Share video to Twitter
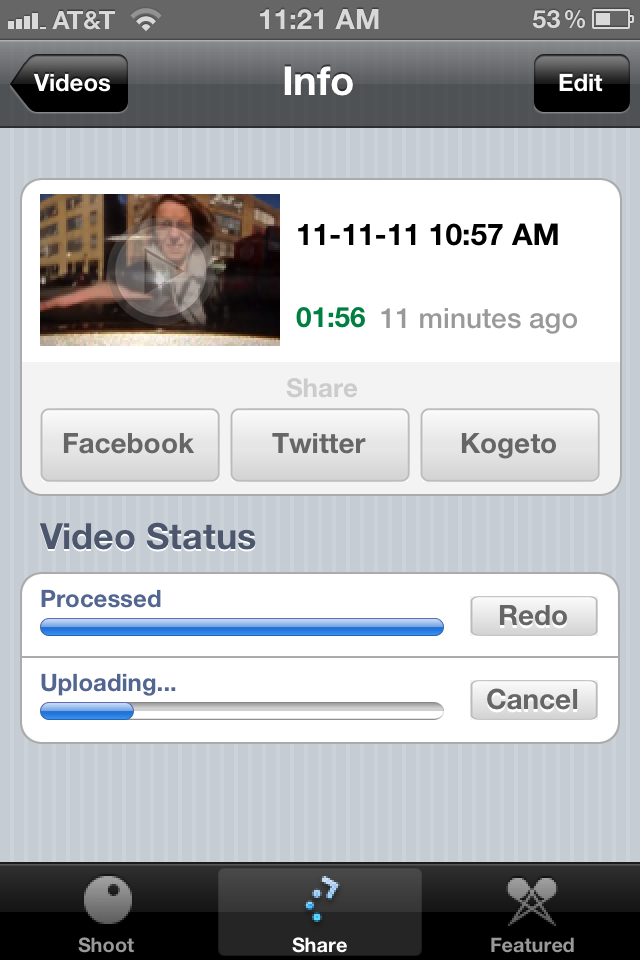The height and width of the screenshot is (960, 640). [319, 444]
